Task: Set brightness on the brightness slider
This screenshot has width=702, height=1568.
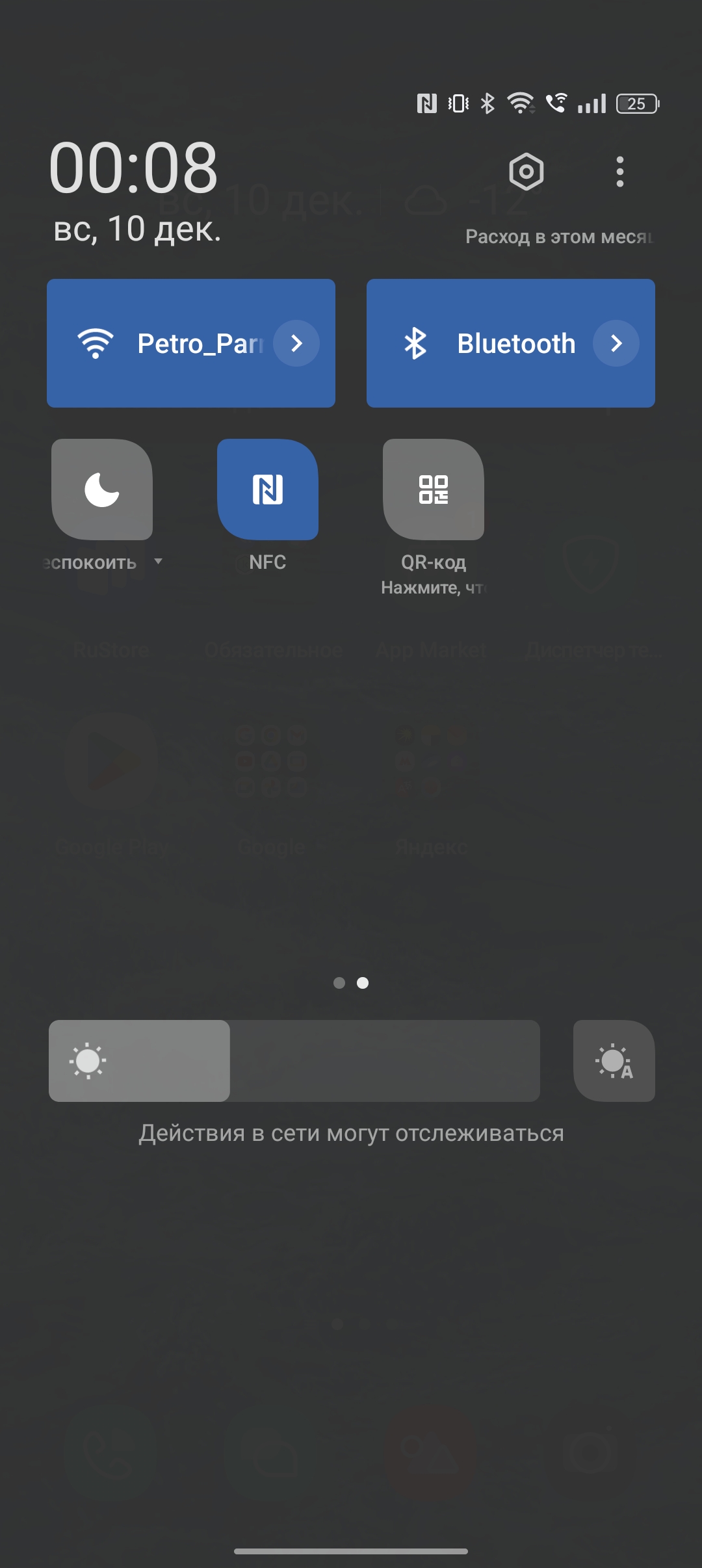Action: pyautogui.click(x=294, y=1061)
